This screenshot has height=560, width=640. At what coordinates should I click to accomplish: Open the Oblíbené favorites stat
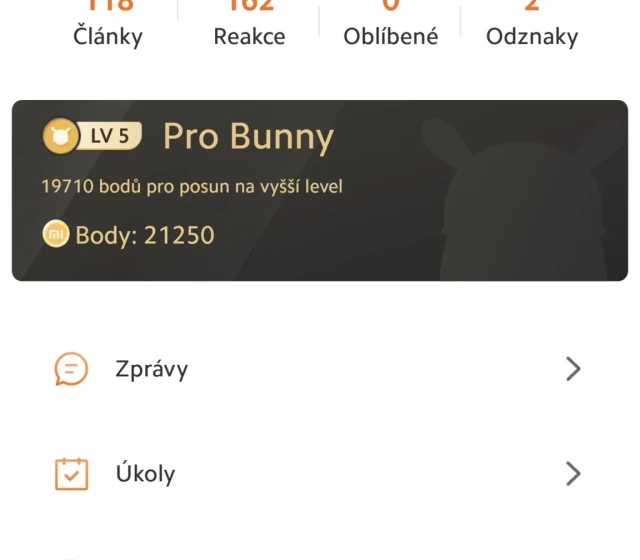(390, 25)
